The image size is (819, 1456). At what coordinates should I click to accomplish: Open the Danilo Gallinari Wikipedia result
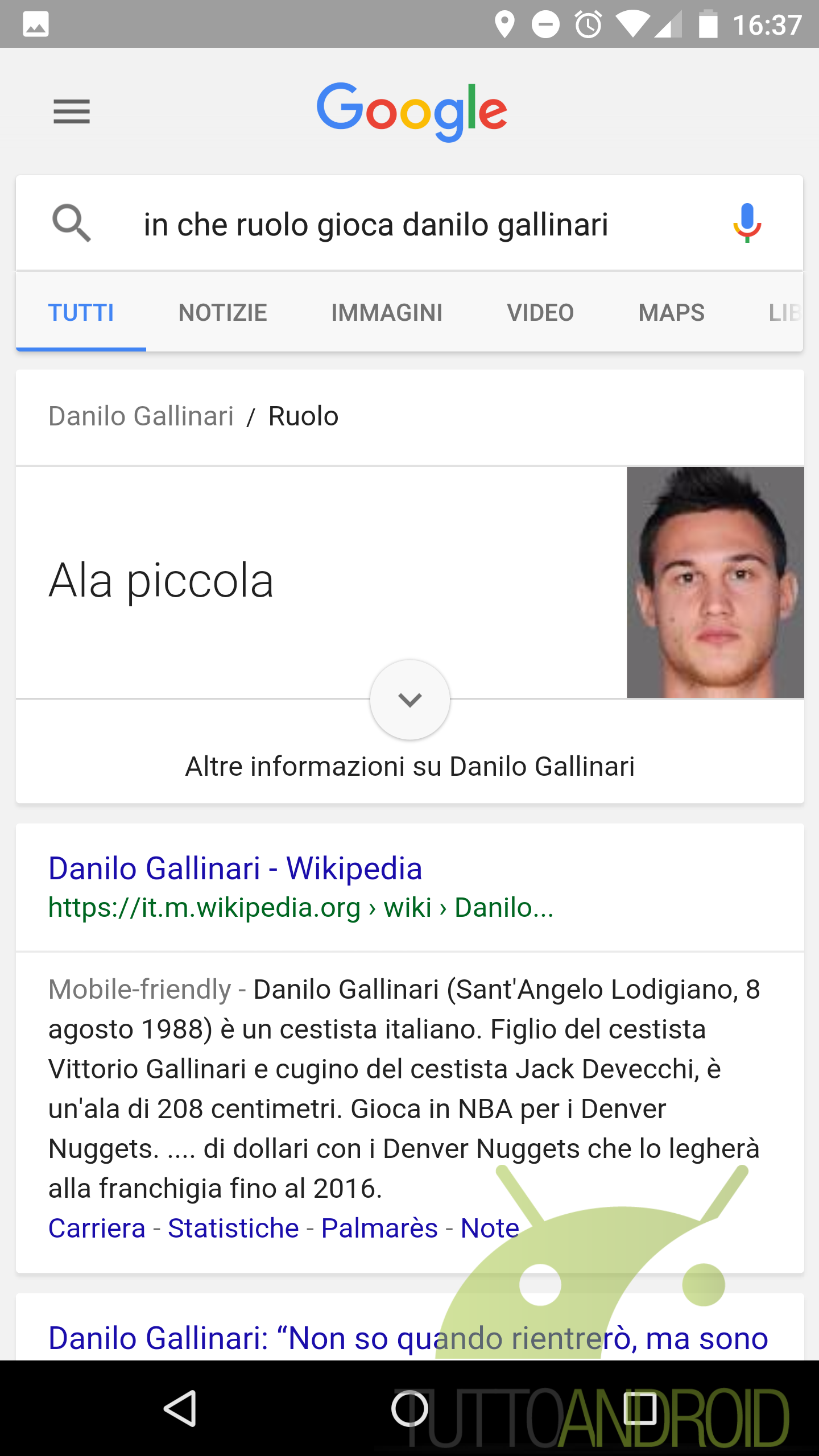click(x=235, y=868)
